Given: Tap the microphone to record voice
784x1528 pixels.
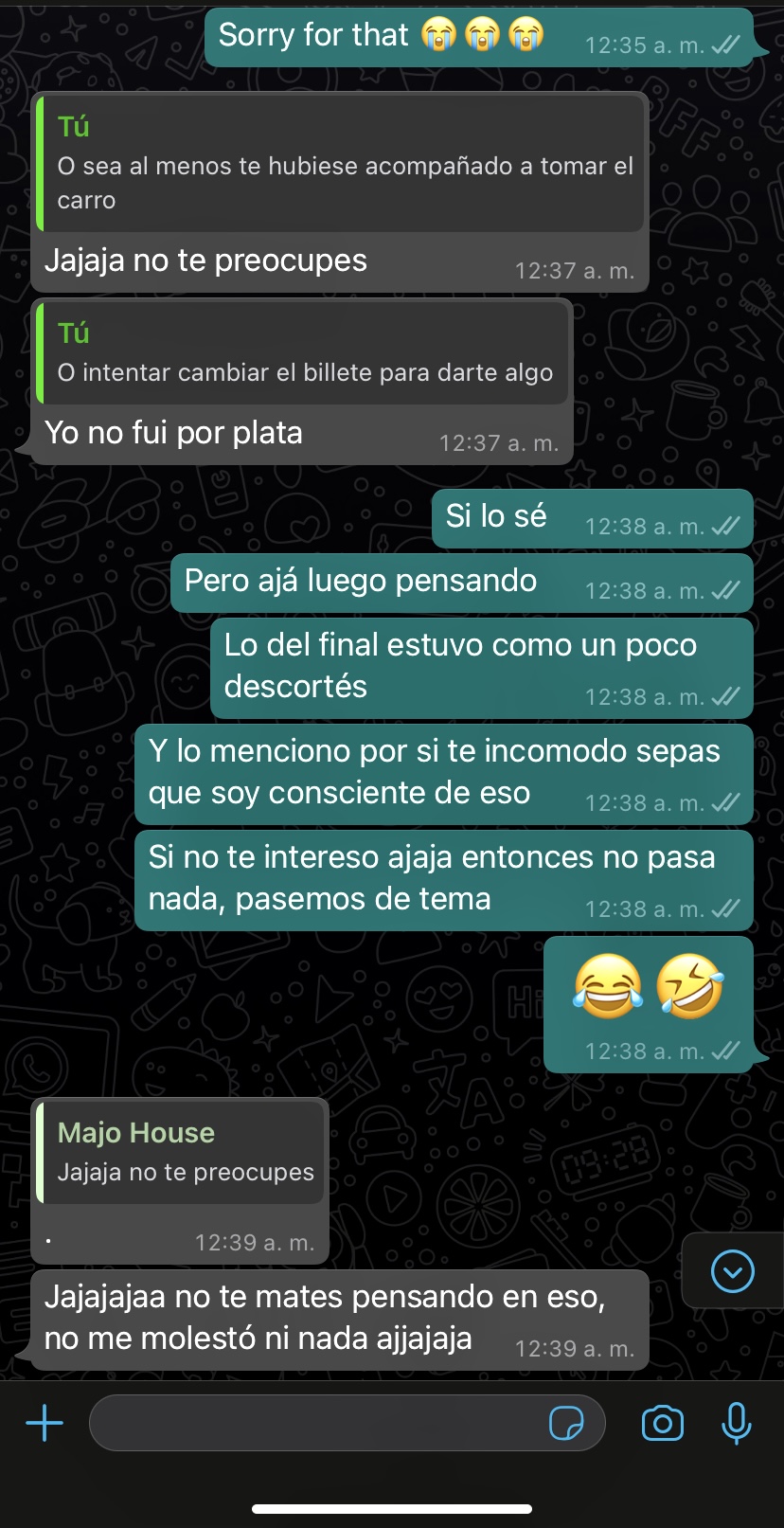Looking at the screenshot, I should click(737, 1423).
